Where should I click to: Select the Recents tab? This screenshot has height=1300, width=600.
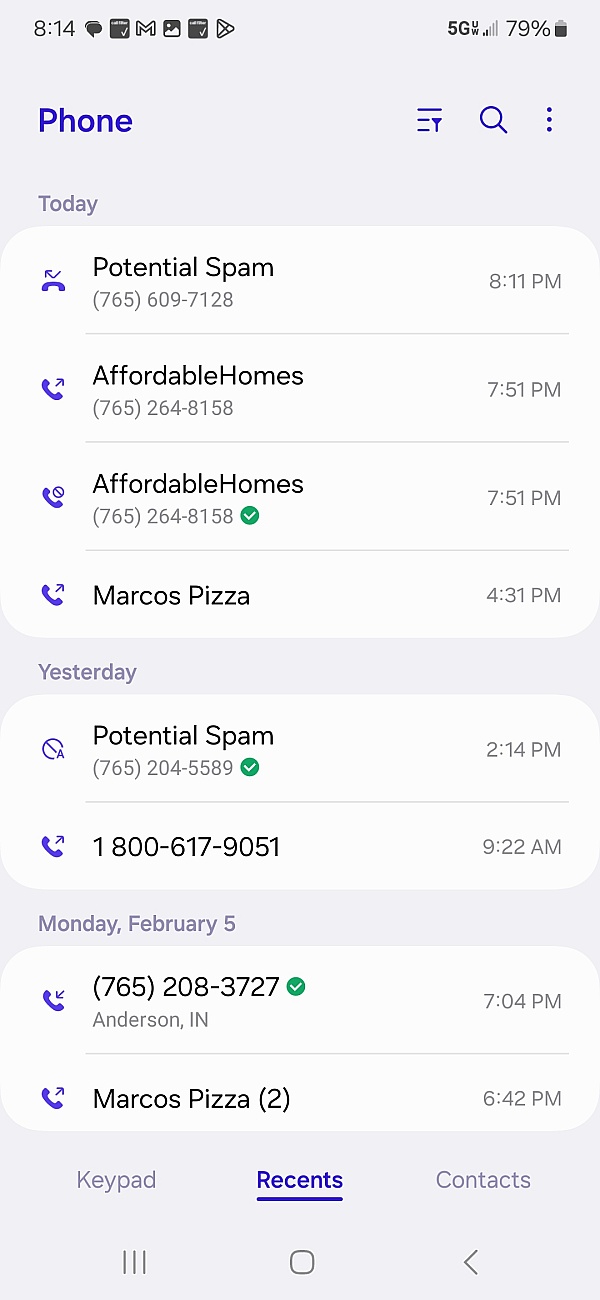click(299, 1180)
